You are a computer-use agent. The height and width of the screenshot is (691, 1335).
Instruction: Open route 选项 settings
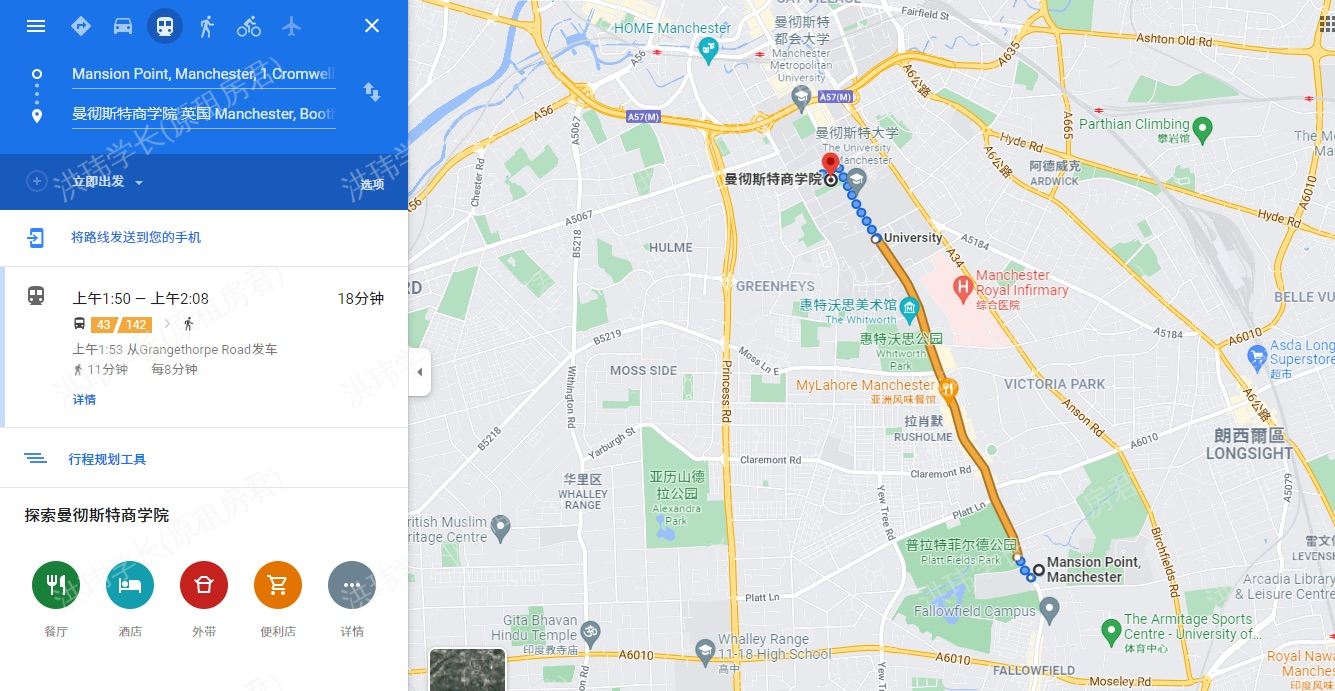[x=372, y=184]
